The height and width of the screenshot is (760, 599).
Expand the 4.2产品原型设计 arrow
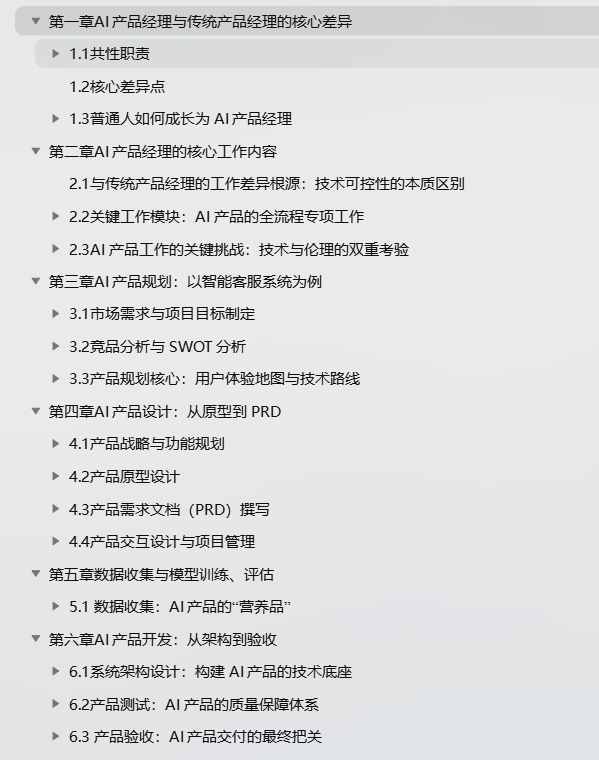point(56,476)
